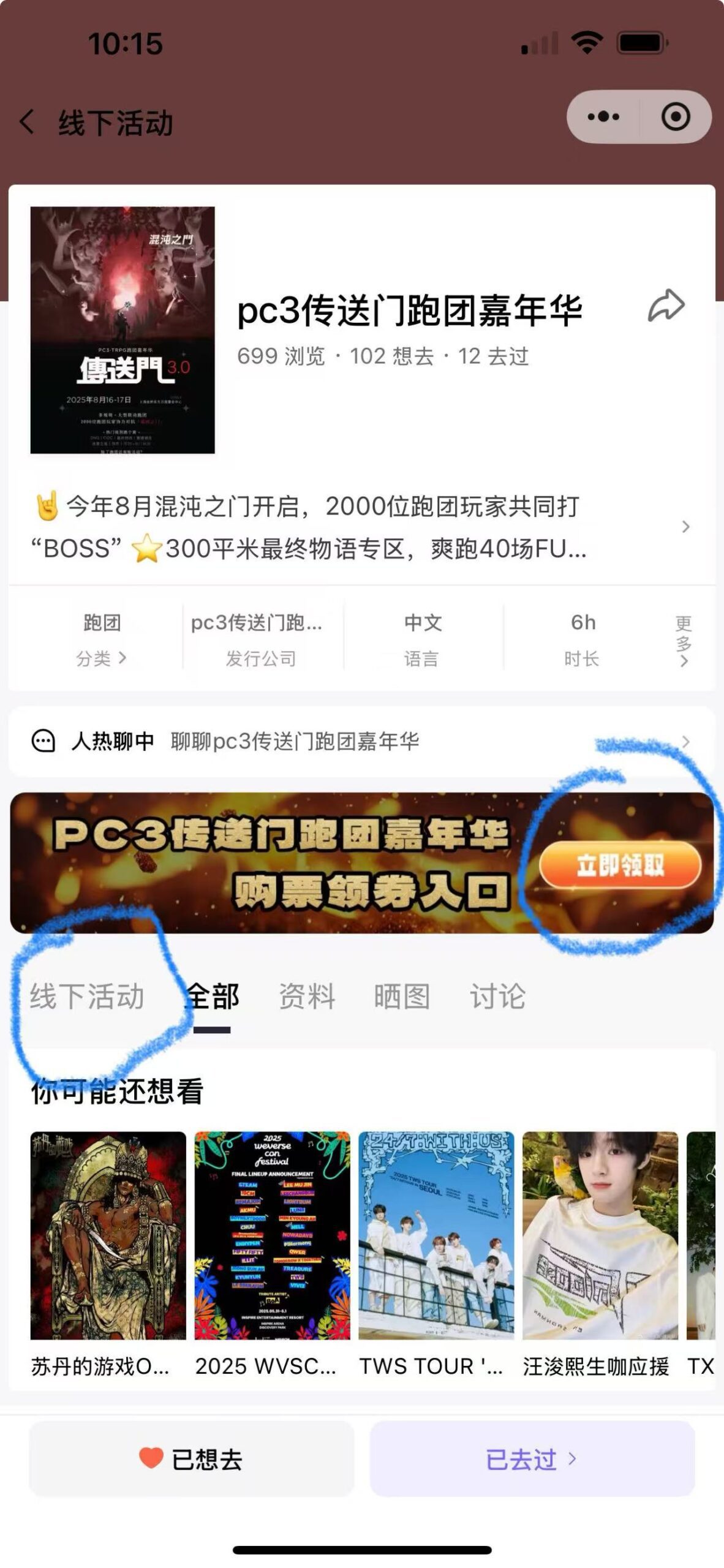Open the 跑团 category
Screen dimensions: 724x1568
click(x=102, y=640)
